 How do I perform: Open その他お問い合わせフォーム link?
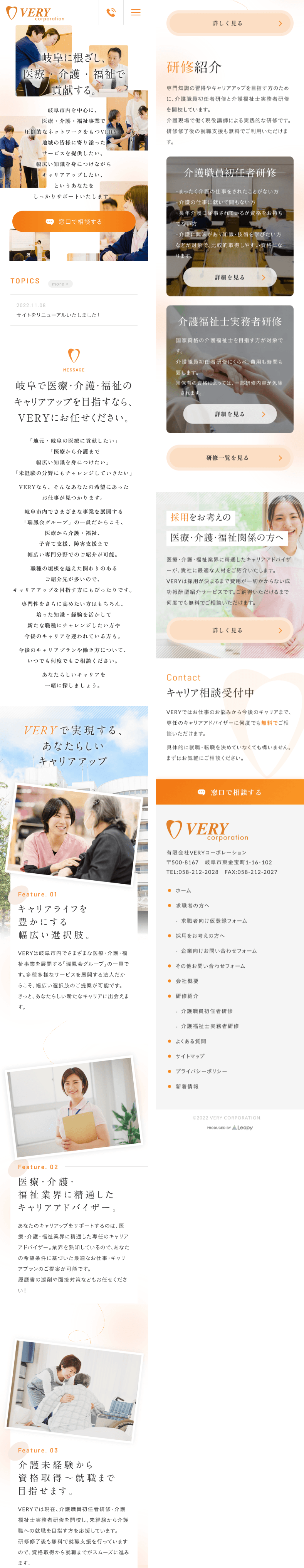210,966
